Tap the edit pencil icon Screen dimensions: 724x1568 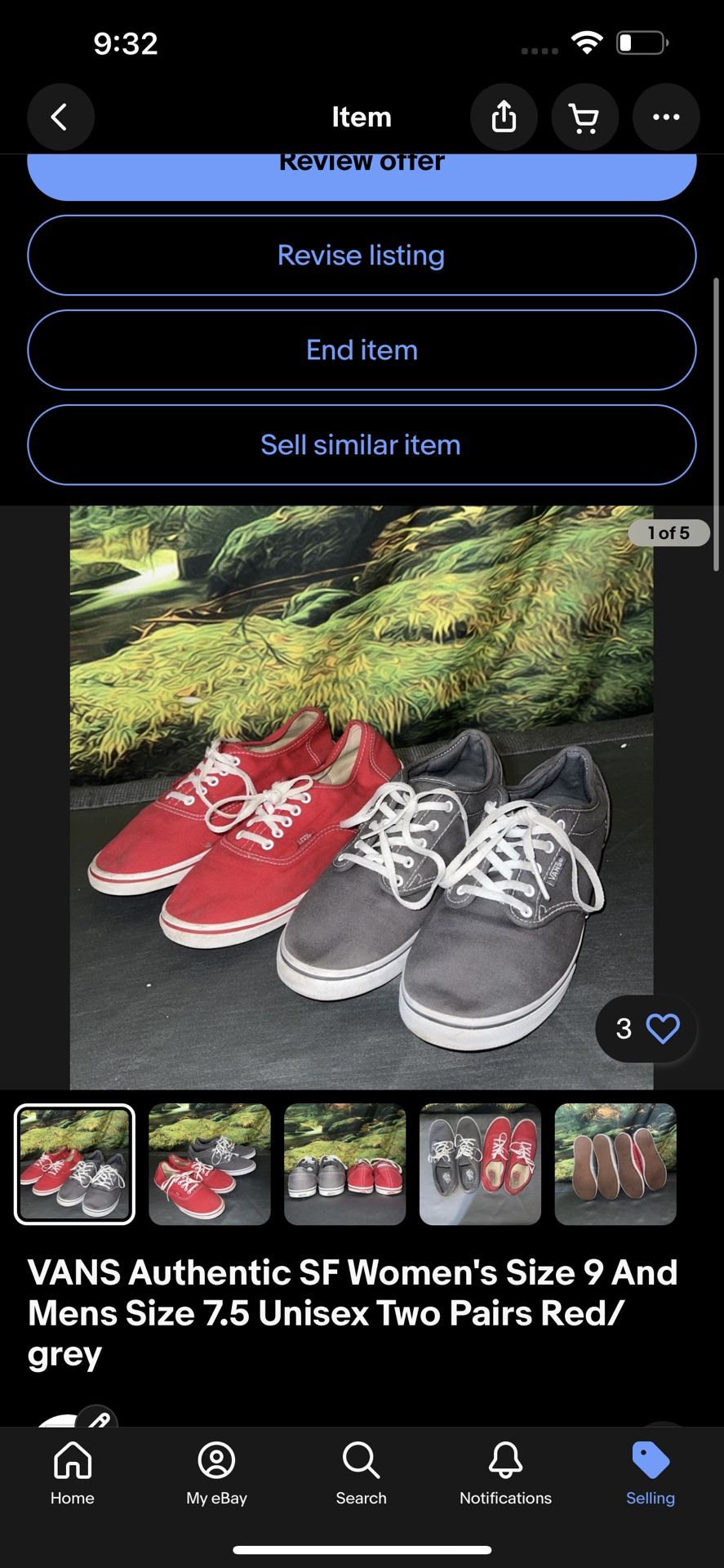[x=98, y=1417]
